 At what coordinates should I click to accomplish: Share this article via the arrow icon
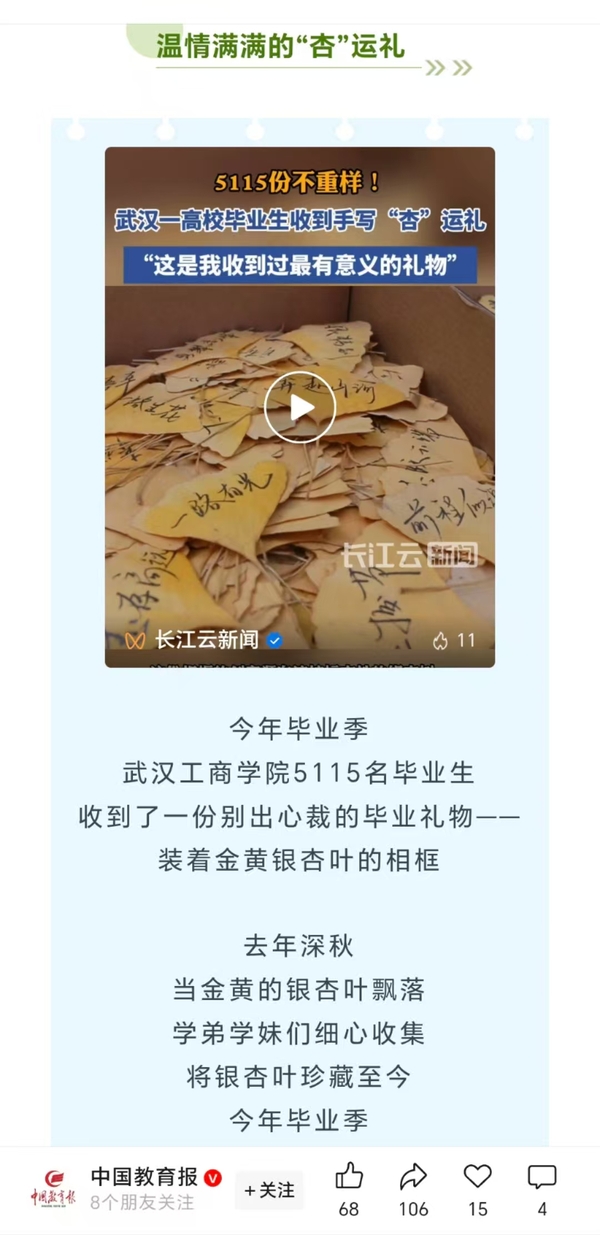tap(413, 1177)
